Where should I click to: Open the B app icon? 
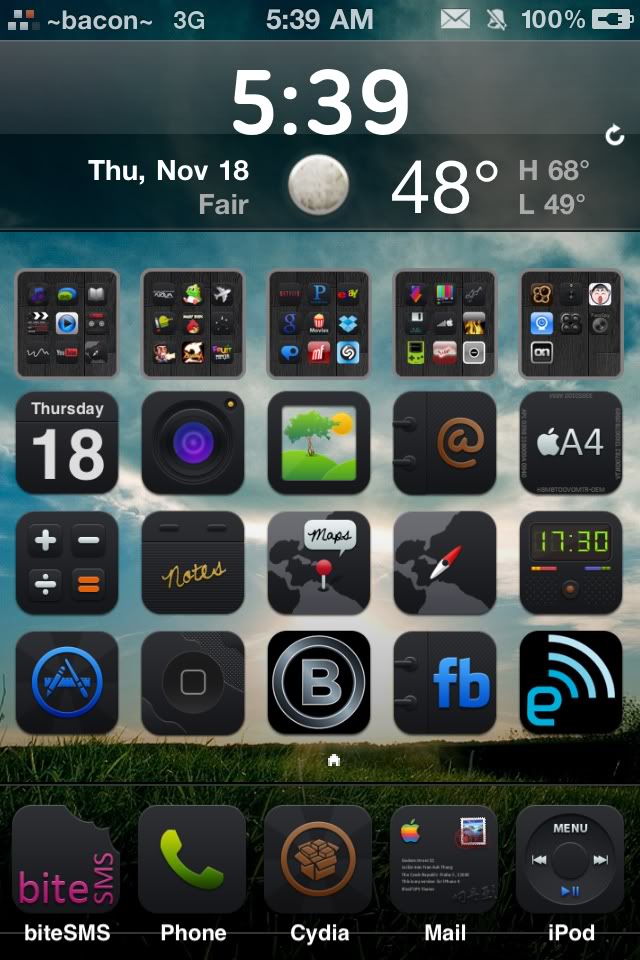click(319, 683)
